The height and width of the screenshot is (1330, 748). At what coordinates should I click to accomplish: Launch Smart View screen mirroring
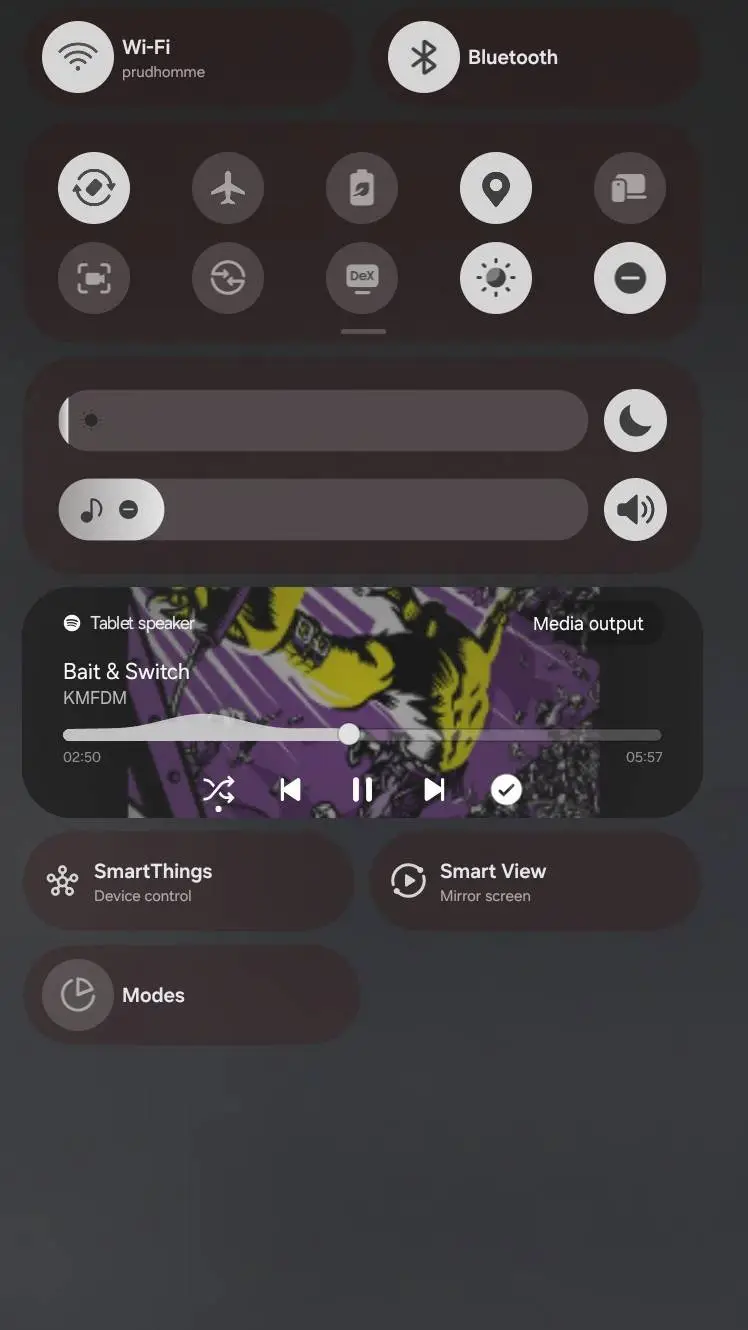(534, 881)
